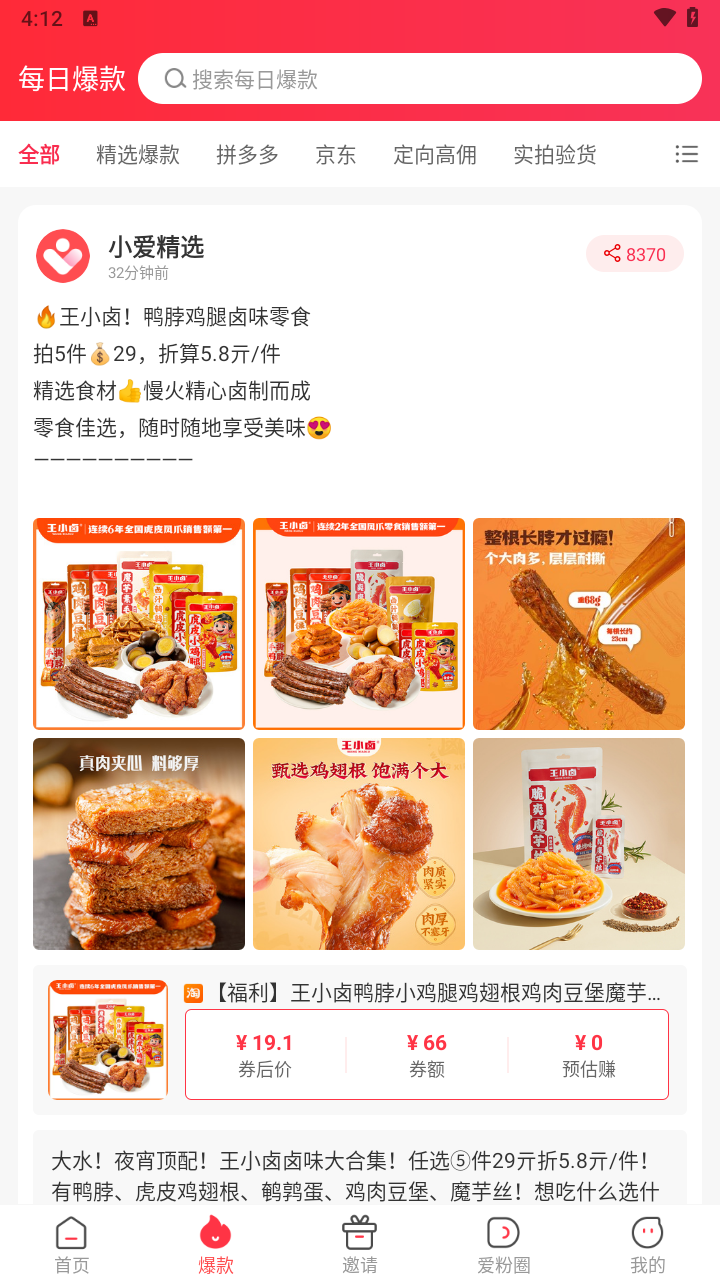Switch to the 精选爆款 tab
This screenshot has width=720, height=1280.
(138, 155)
